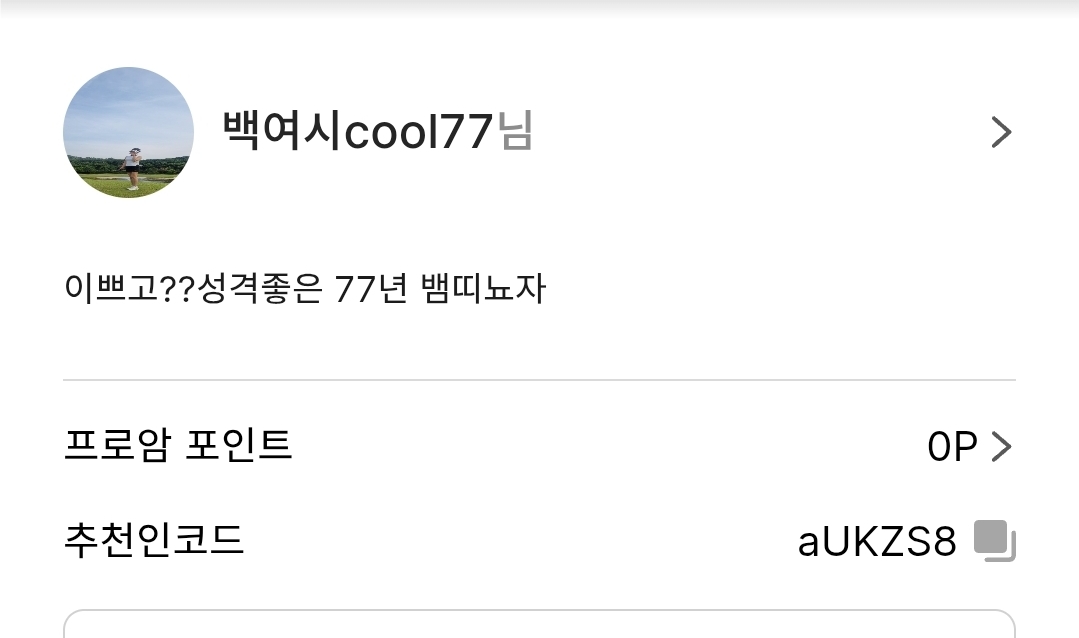Tap the profile picture avatar
The image size is (1079, 638).
[128, 132]
